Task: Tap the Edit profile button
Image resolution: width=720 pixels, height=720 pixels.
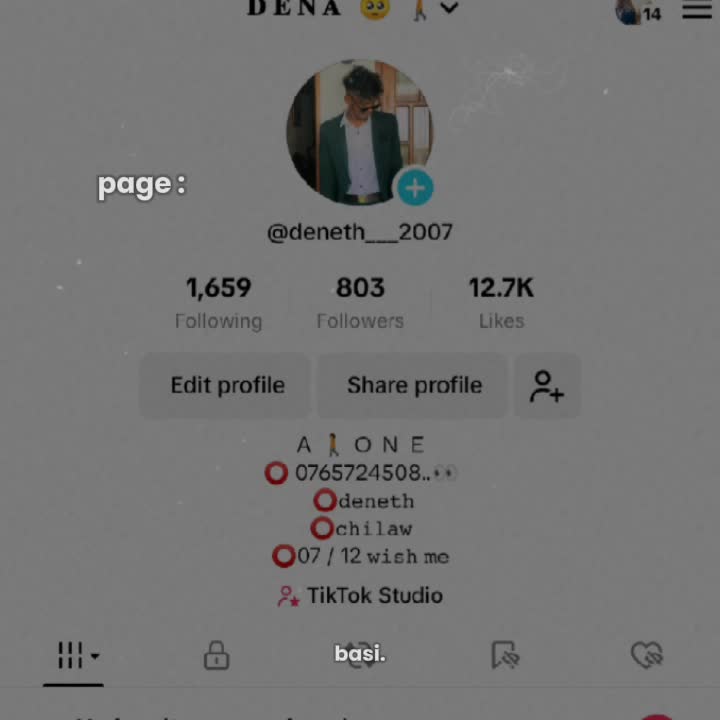Action: pos(227,385)
